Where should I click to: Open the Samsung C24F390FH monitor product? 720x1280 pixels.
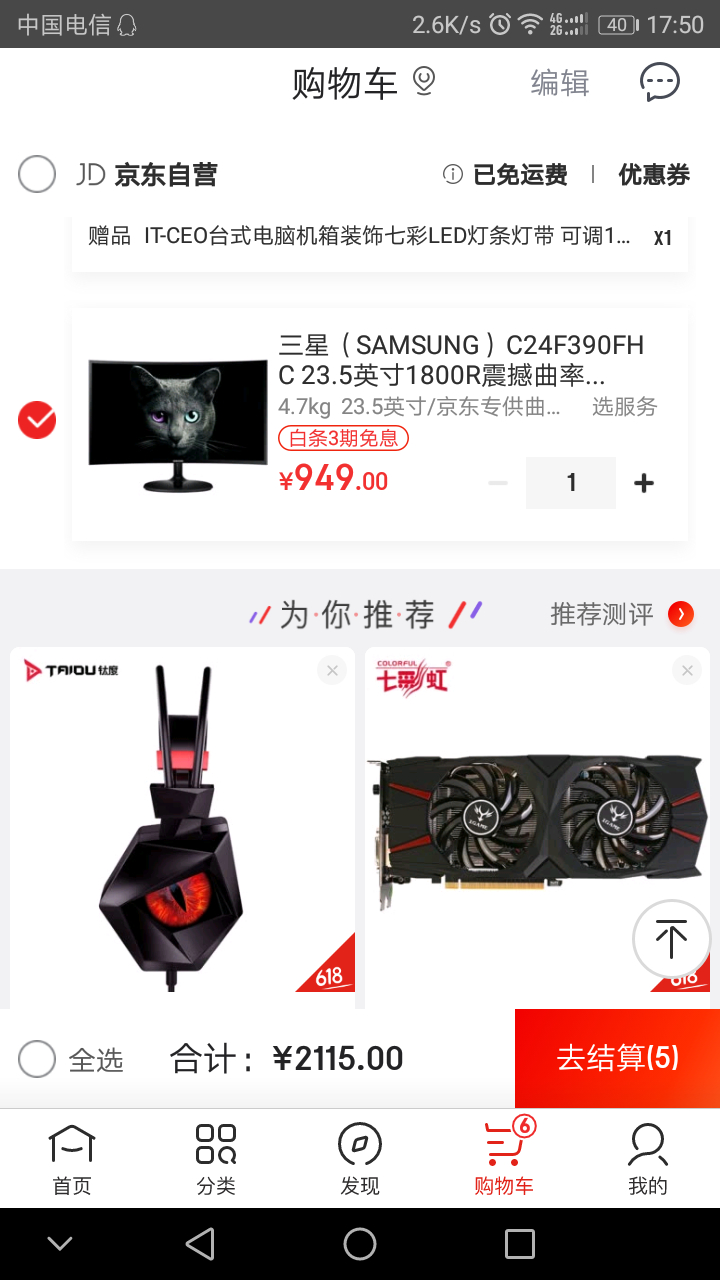[461, 360]
